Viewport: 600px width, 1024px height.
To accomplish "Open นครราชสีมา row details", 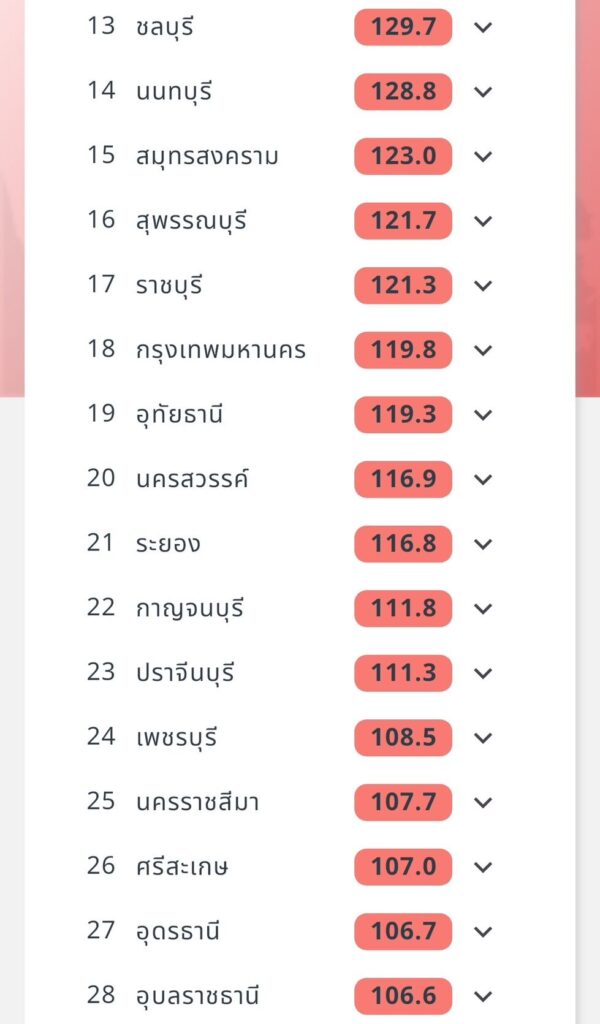I will pyautogui.click(x=483, y=803).
